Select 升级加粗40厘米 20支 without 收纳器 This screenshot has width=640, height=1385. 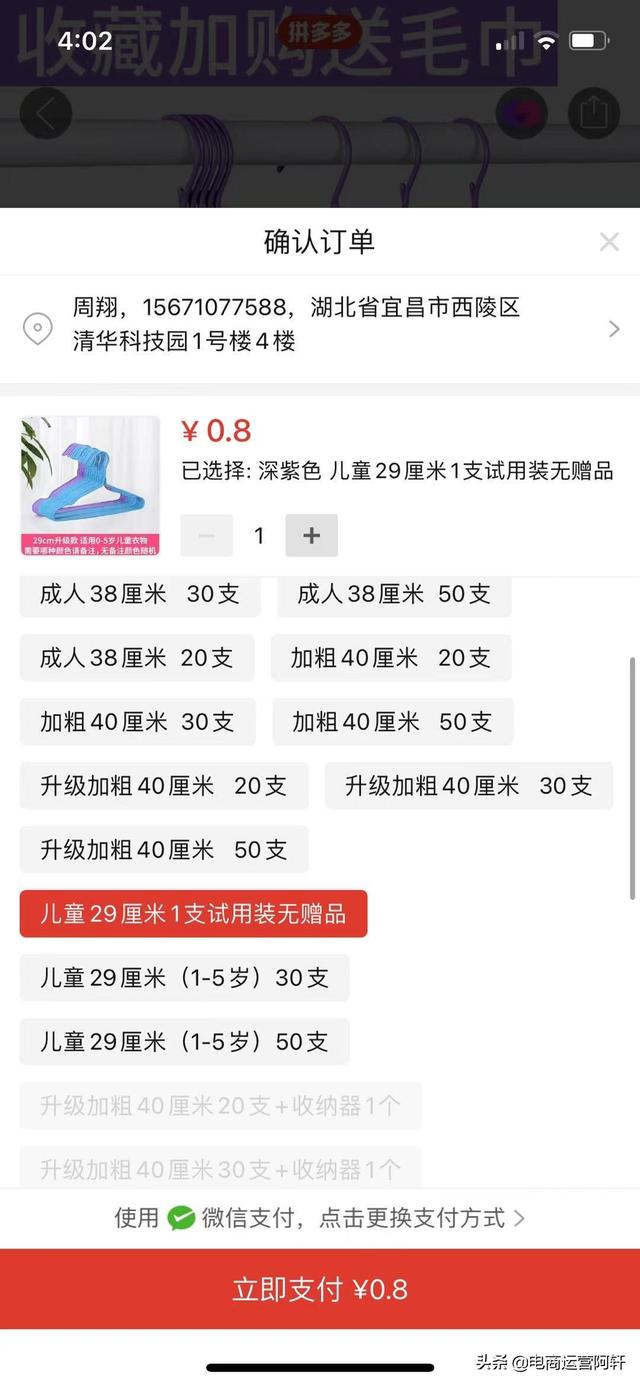(x=164, y=786)
